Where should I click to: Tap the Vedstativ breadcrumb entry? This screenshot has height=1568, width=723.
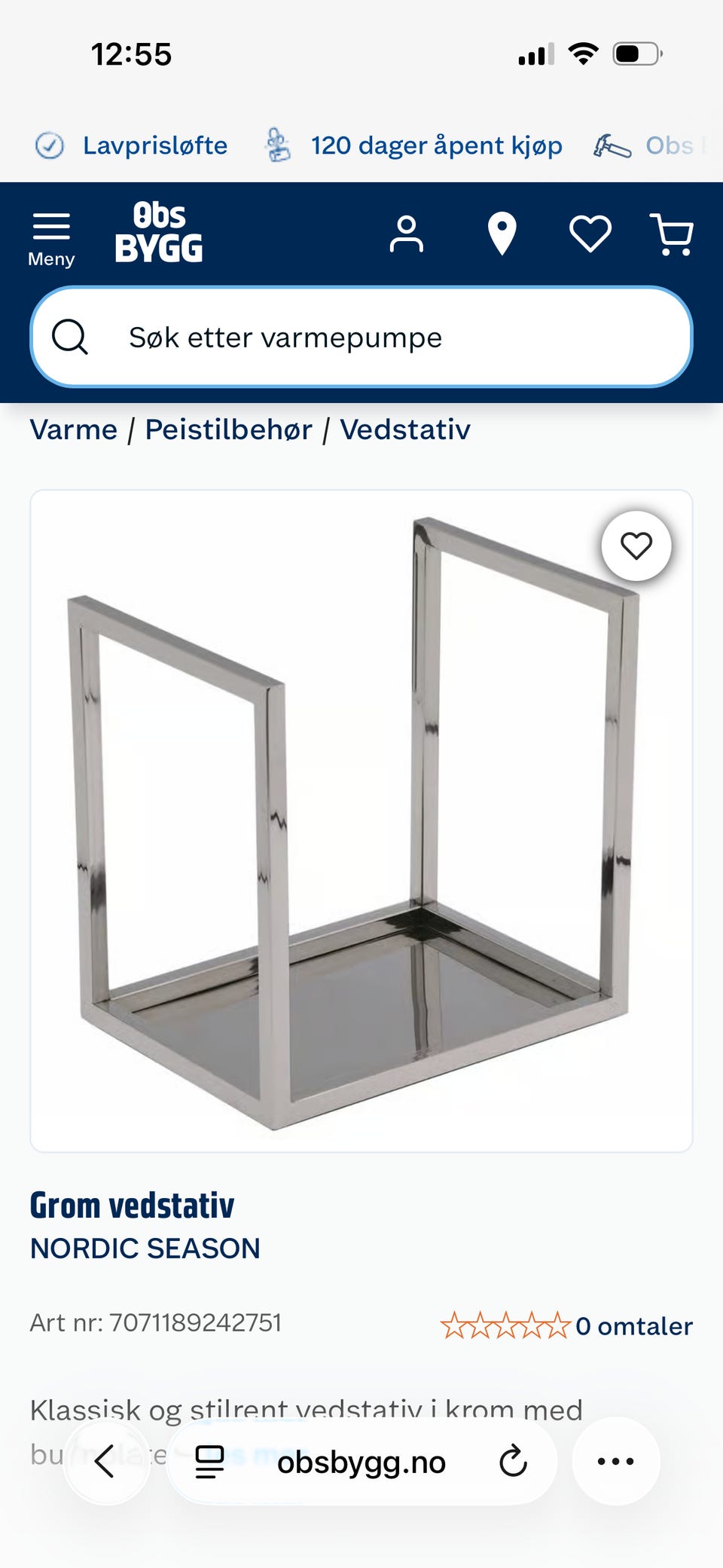click(x=404, y=429)
